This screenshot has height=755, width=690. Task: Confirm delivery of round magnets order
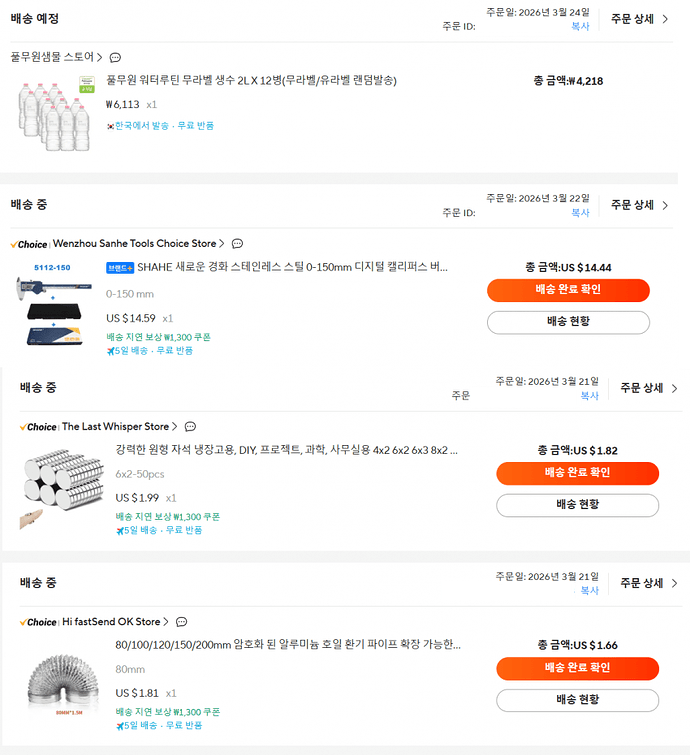(x=577, y=473)
